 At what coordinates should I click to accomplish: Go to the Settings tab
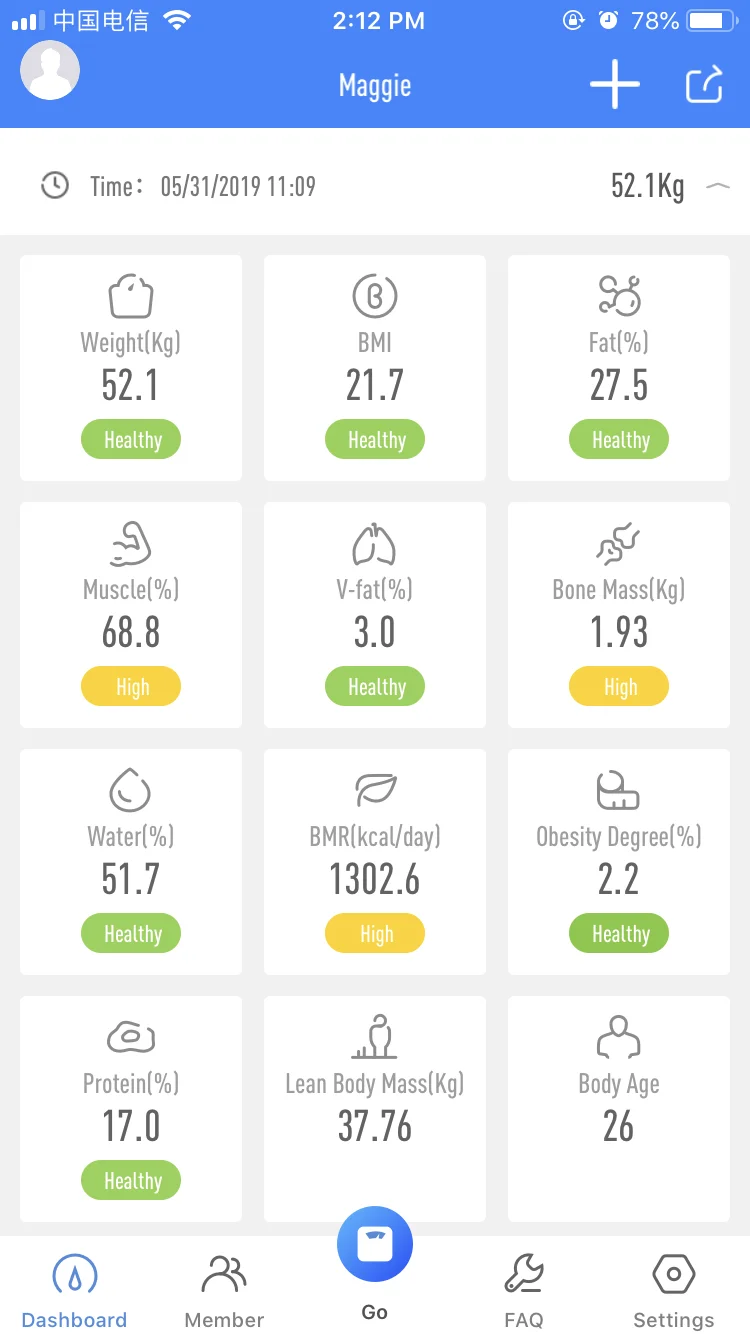click(x=674, y=1290)
